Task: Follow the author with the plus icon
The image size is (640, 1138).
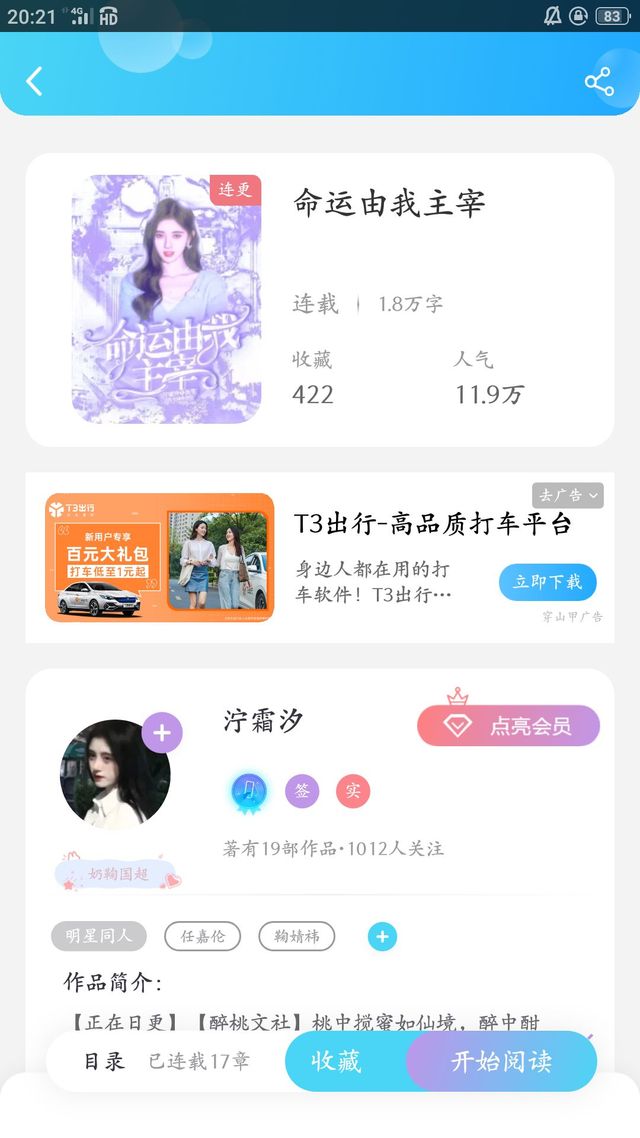Action: [162, 733]
